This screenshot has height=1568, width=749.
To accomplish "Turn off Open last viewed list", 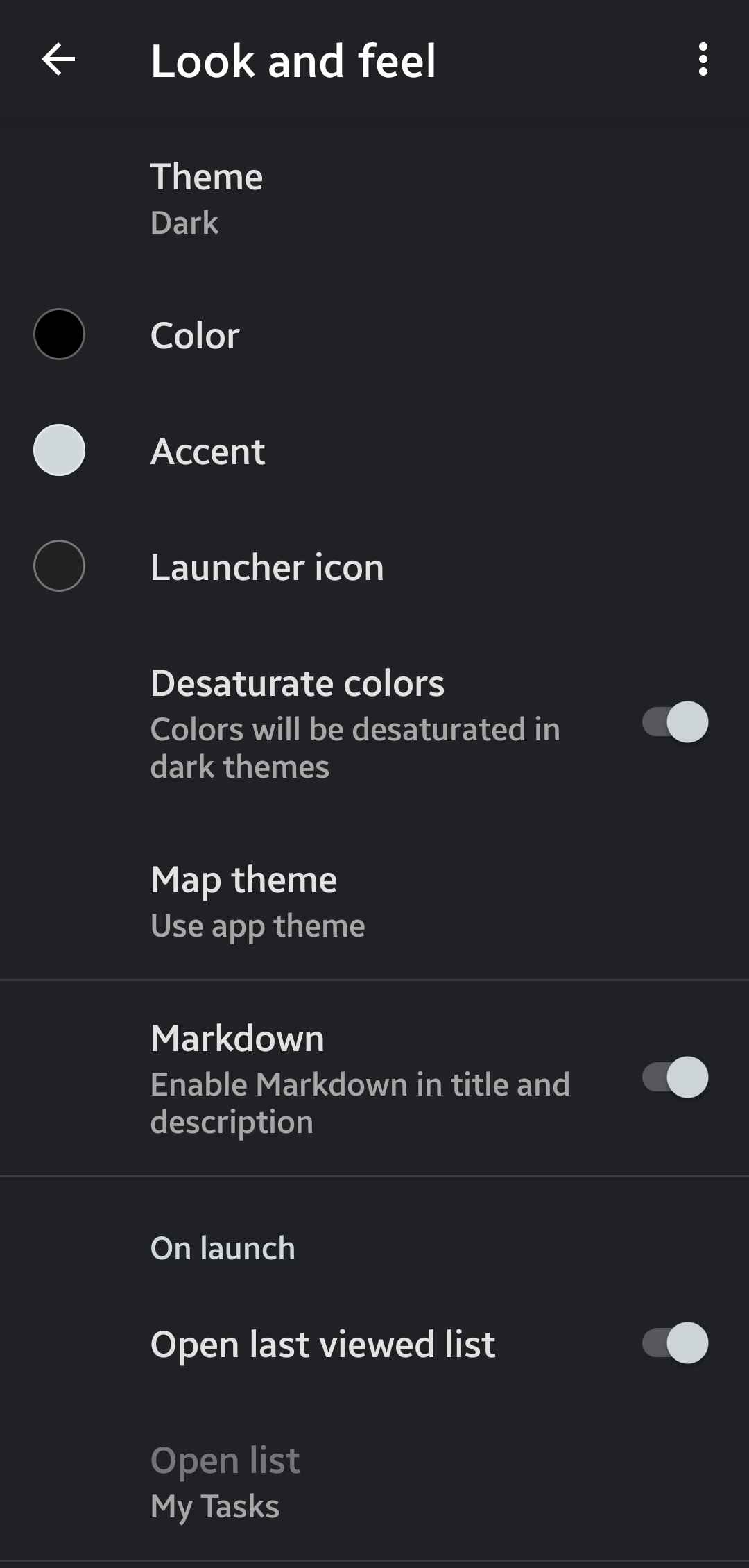I will 675,1343.
